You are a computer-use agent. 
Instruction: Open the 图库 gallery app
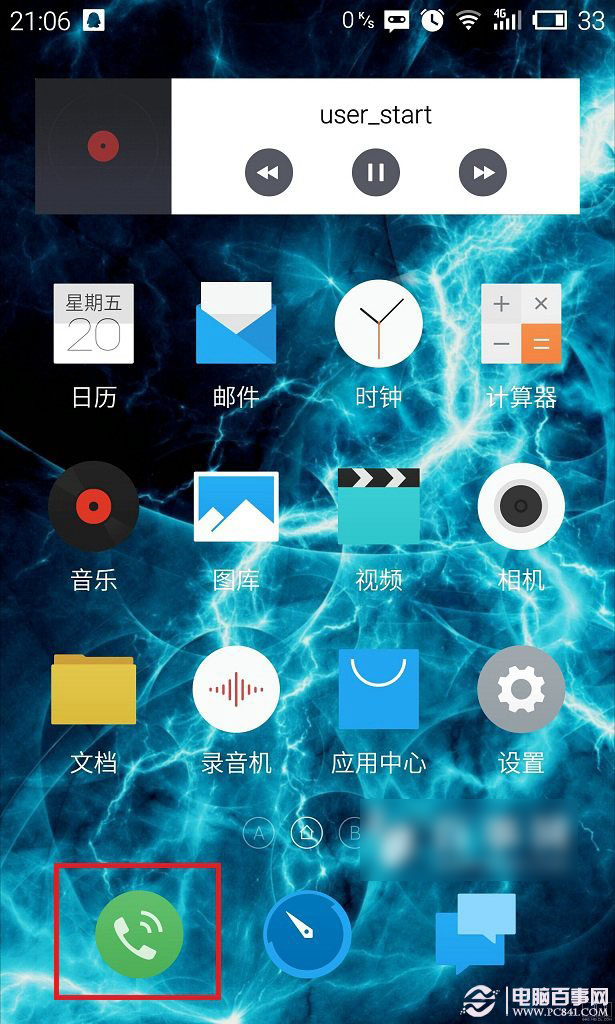click(x=236, y=507)
